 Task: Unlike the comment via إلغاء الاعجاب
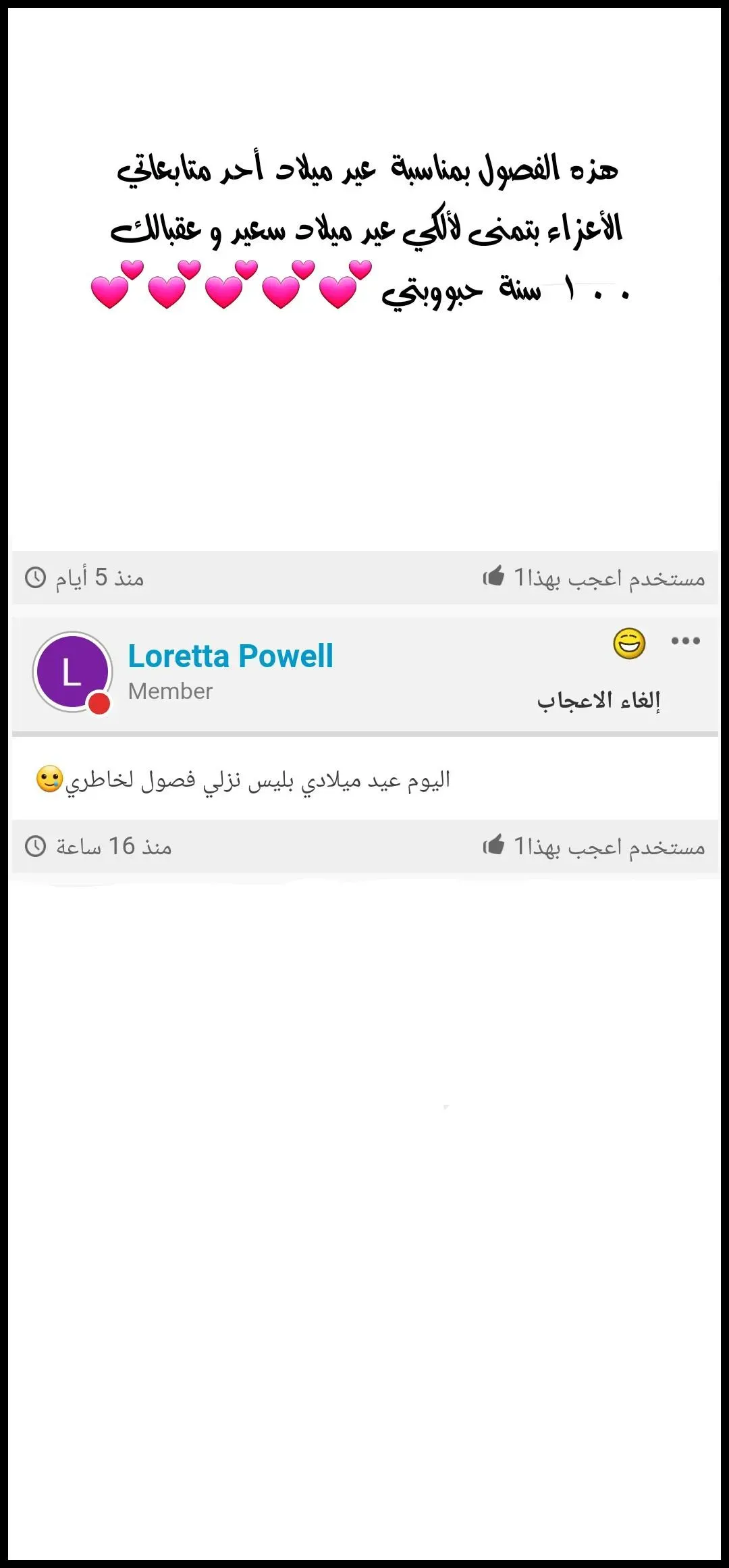(598, 700)
